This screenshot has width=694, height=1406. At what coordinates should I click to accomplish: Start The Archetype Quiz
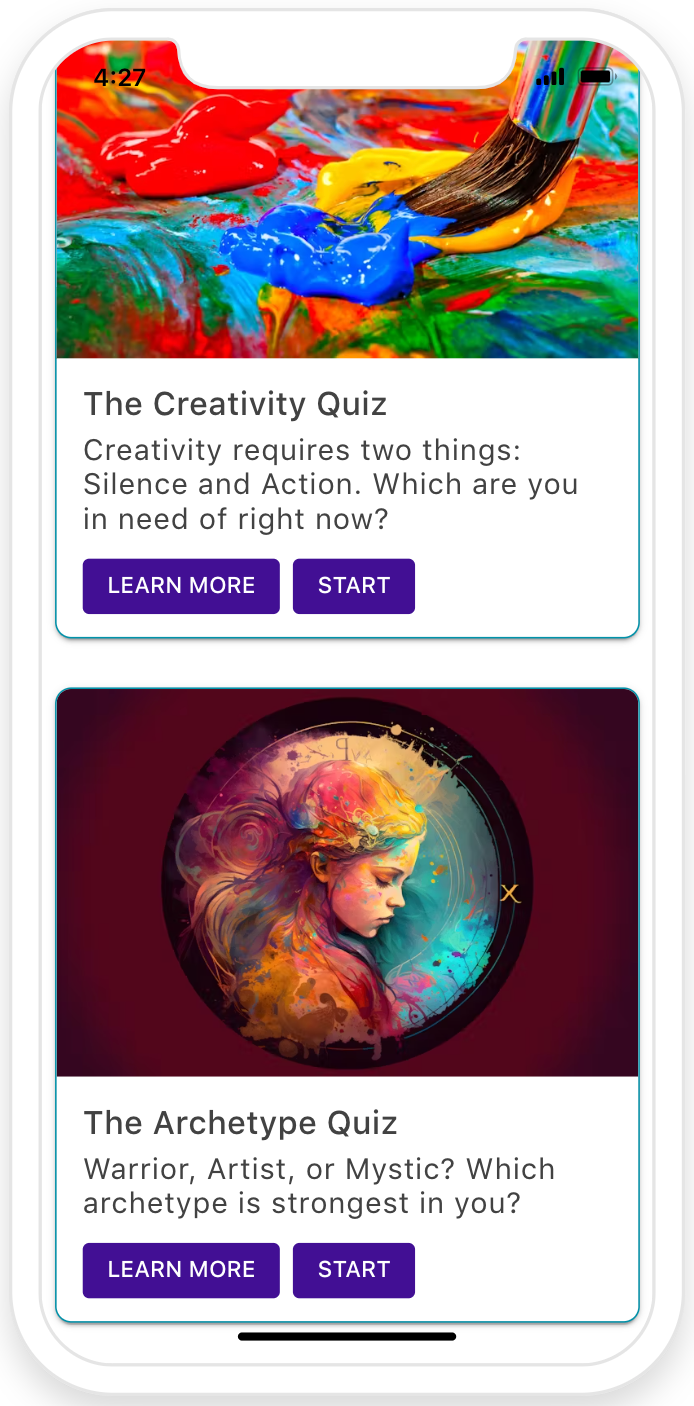pos(353,1270)
